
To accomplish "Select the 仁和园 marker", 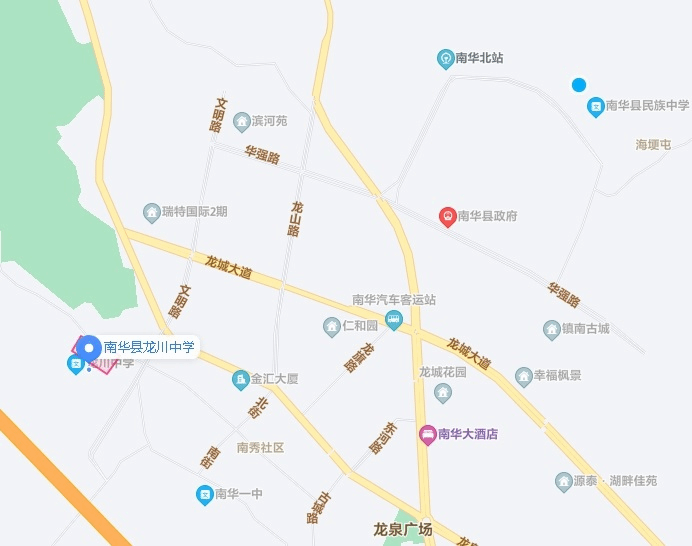I will click(332, 326).
